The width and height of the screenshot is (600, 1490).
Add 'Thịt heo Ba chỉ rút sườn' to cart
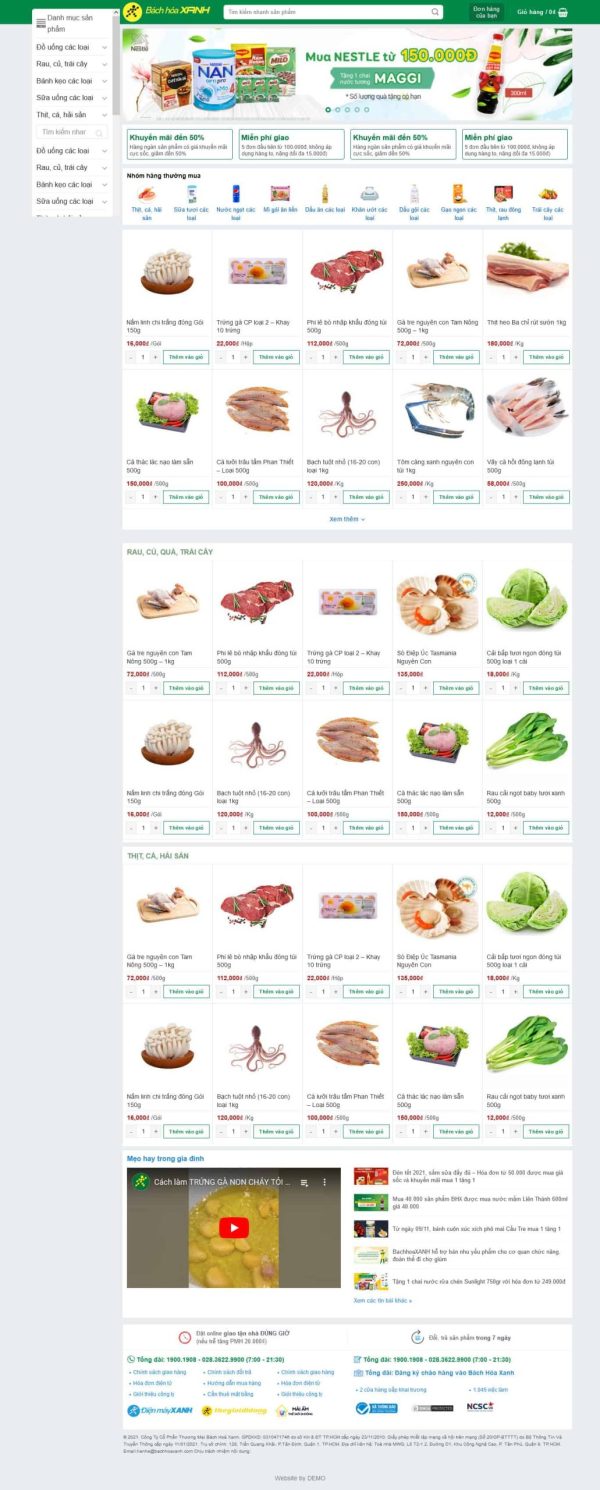[546, 357]
